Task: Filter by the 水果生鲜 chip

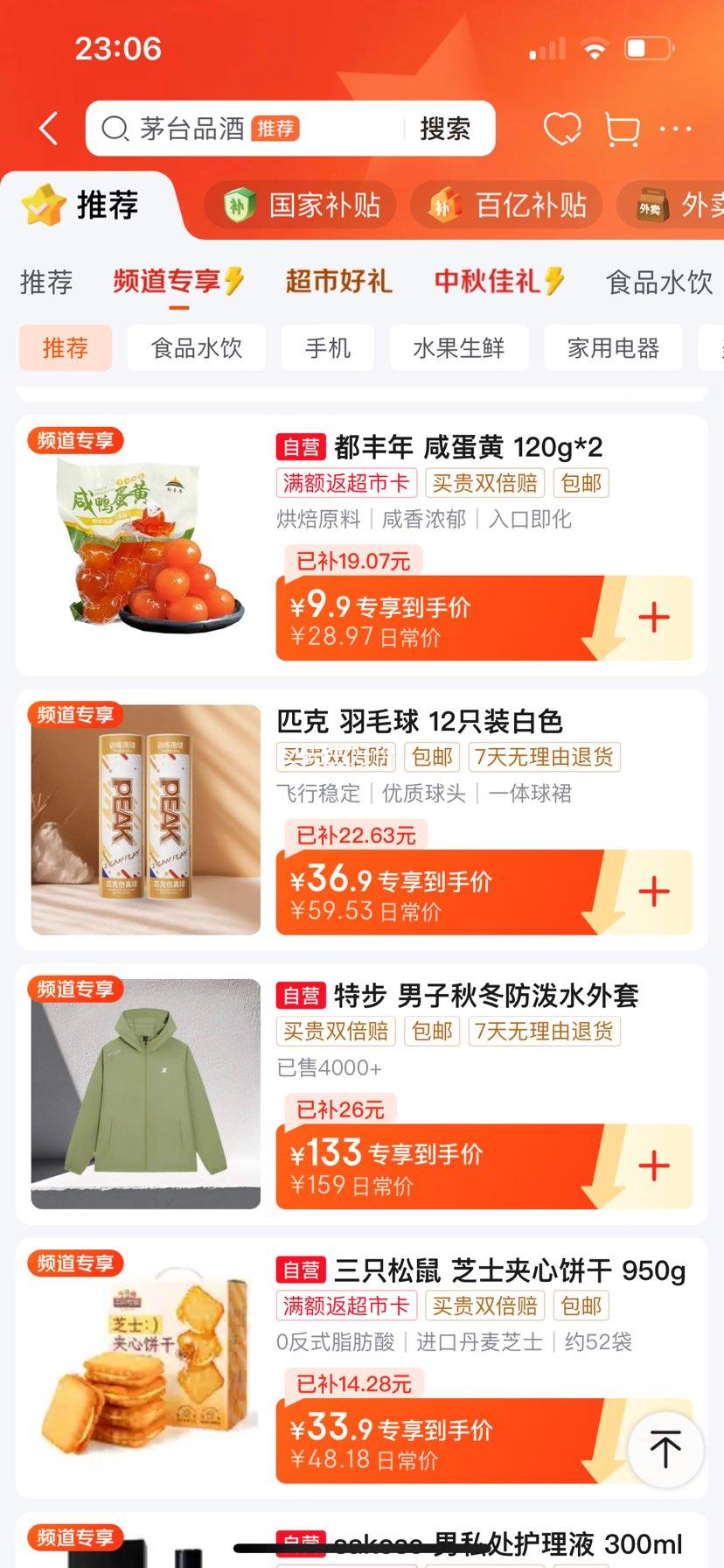Action: coord(459,348)
